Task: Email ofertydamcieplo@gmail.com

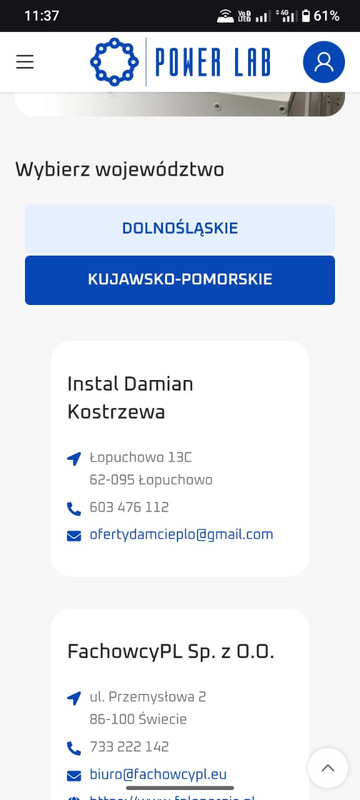Action: click(181, 535)
